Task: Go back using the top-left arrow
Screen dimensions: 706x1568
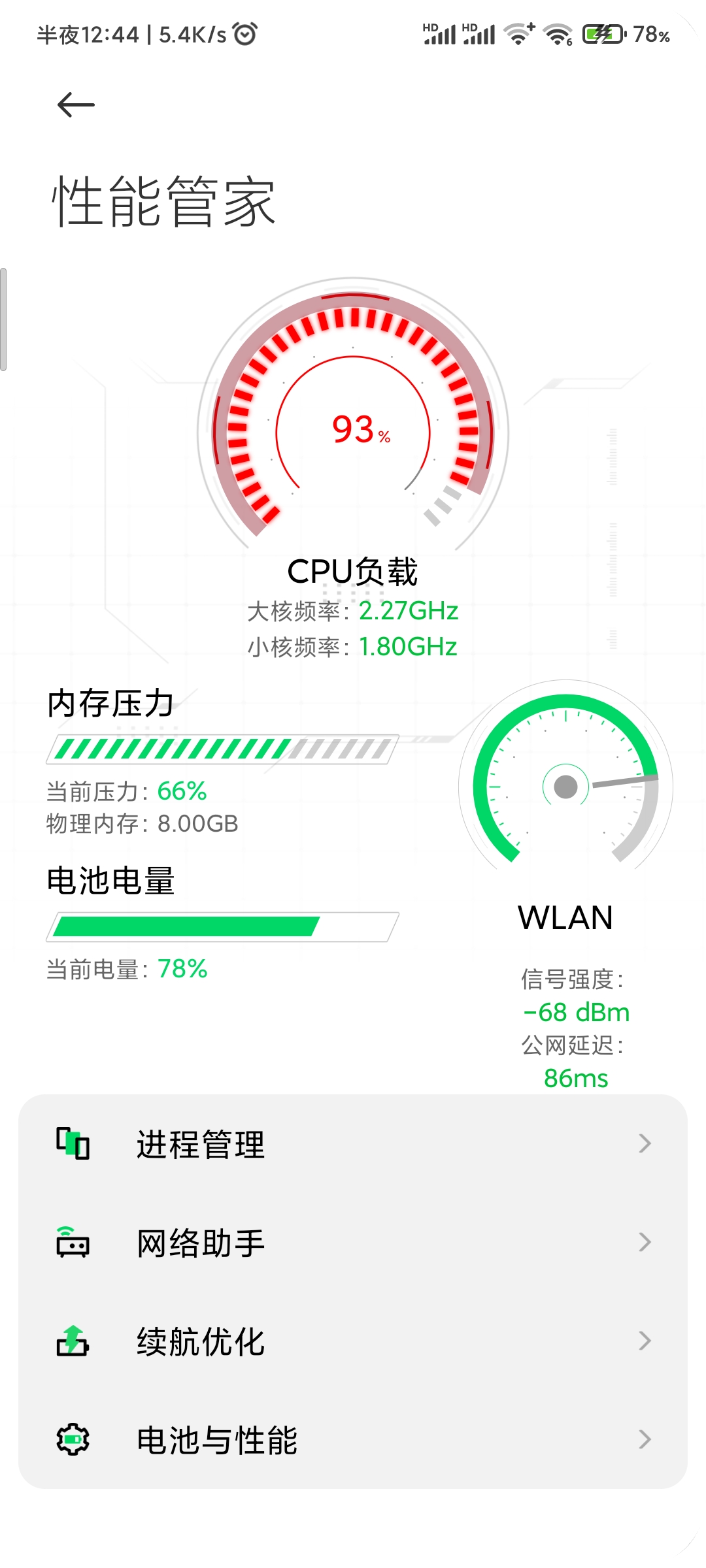Action: tap(76, 105)
